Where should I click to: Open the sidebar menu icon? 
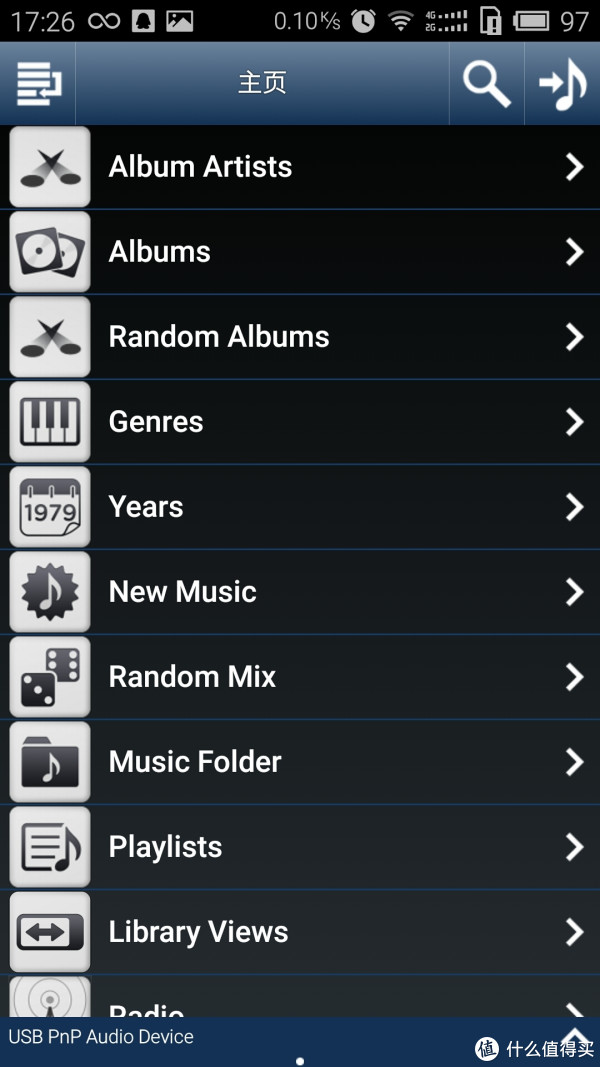(x=38, y=83)
